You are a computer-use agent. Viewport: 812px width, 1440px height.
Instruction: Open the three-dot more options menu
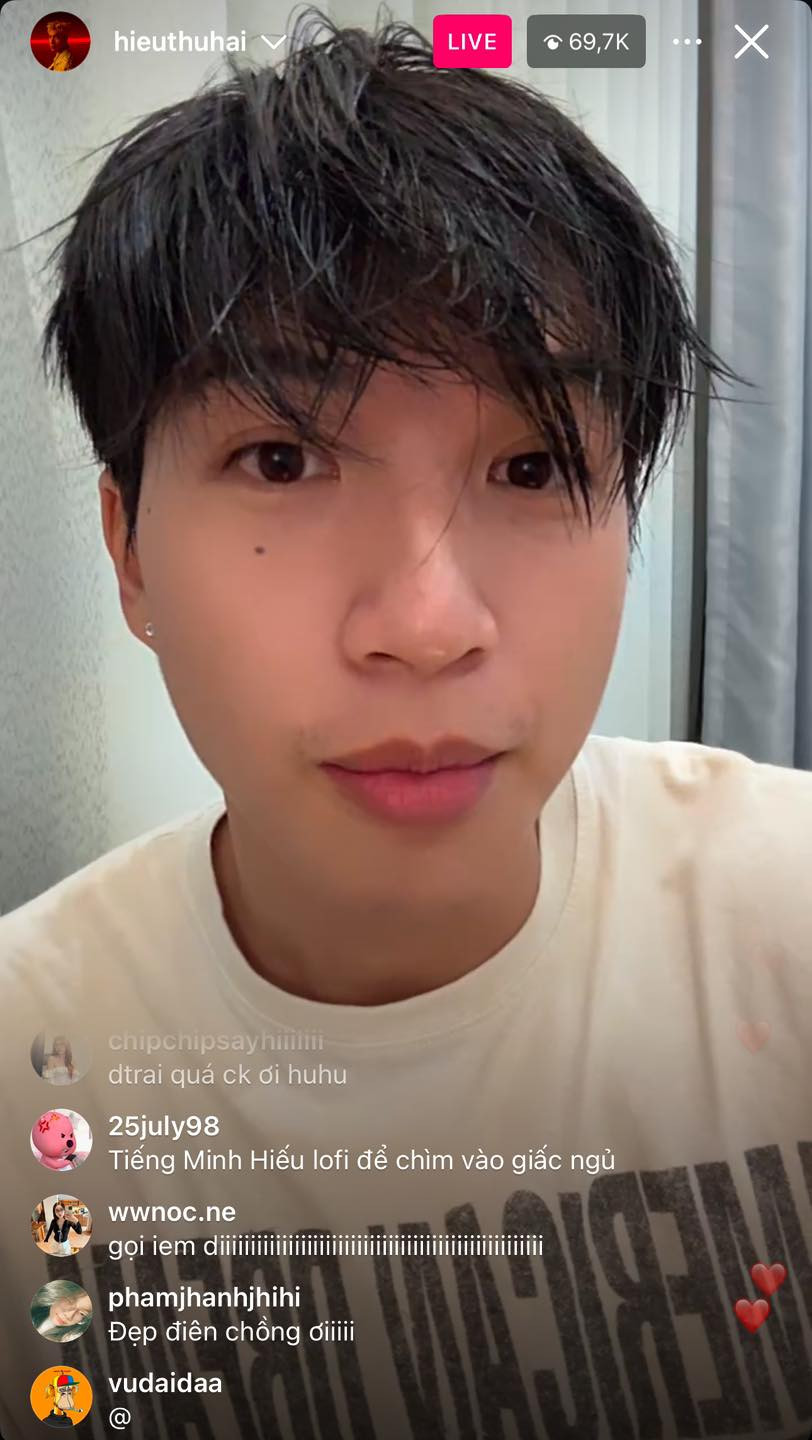(x=687, y=42)
